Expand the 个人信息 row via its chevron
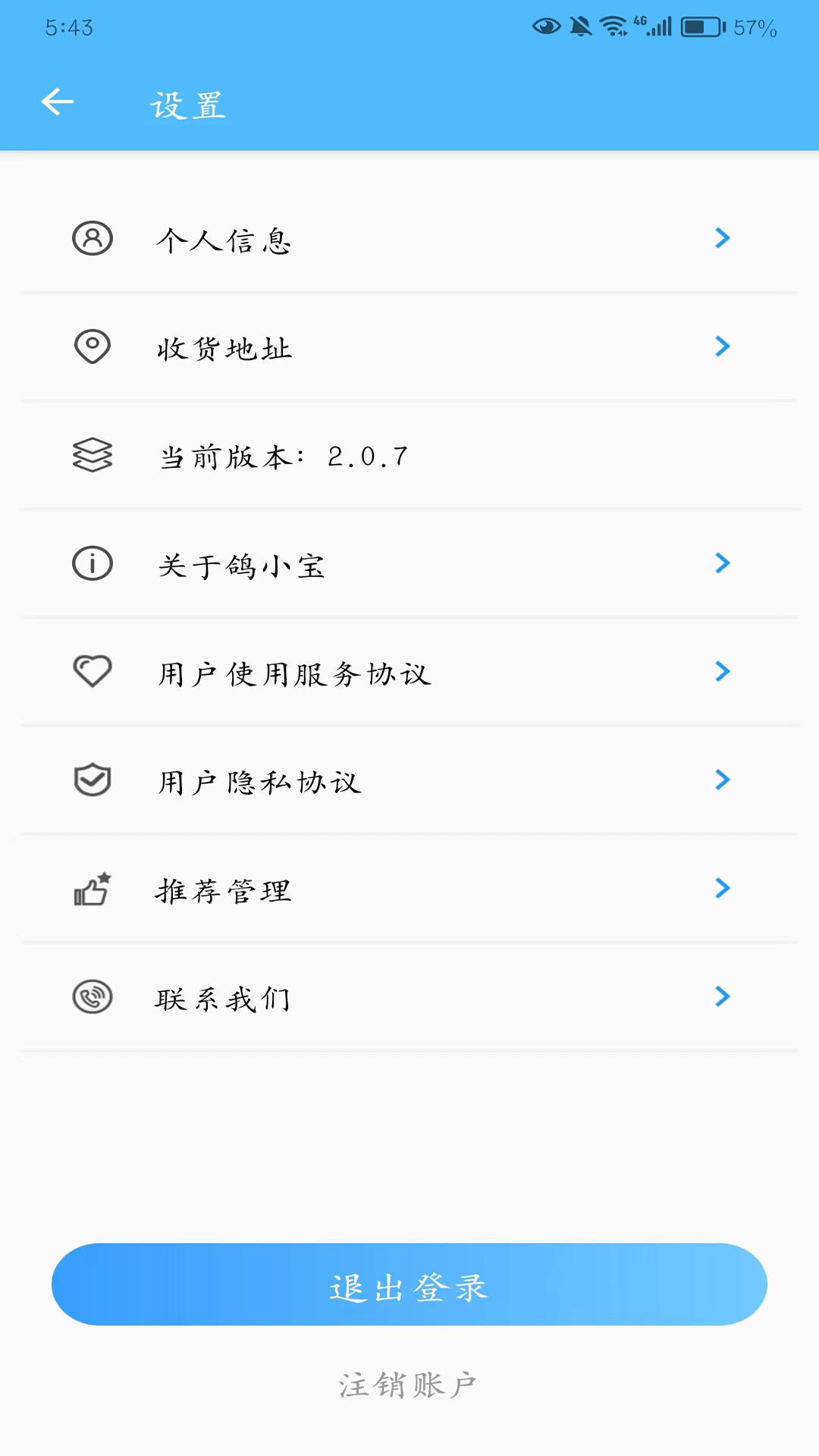 click(x=723, y=238)
